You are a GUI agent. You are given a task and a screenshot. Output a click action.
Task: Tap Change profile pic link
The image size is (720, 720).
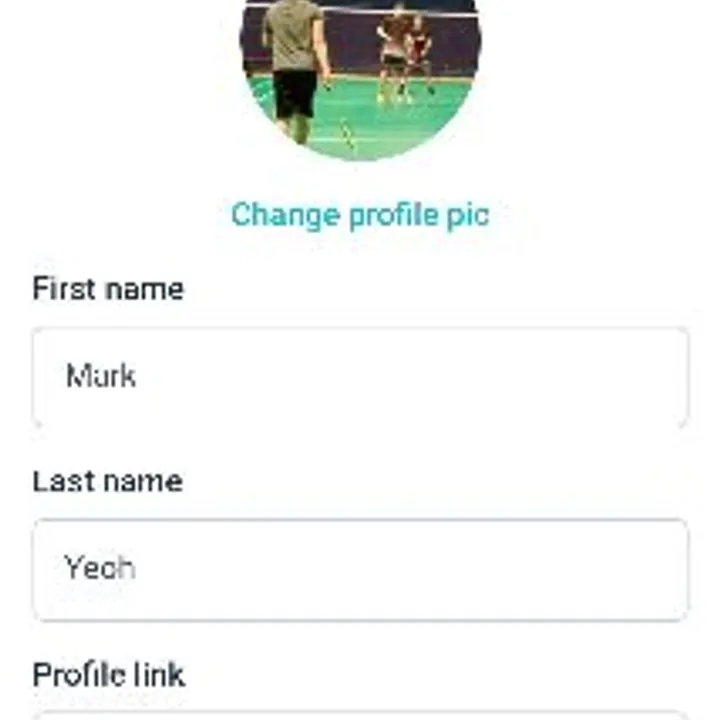(360, 215)
